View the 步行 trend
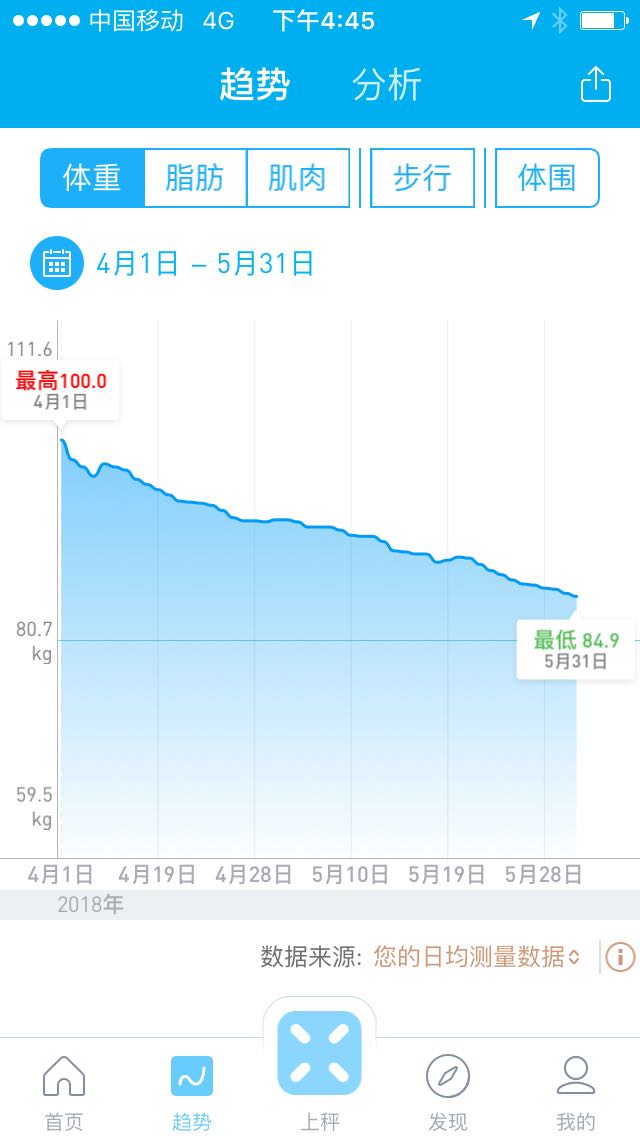The height and width of the screenshot is (1136, 640). [423, 178]
